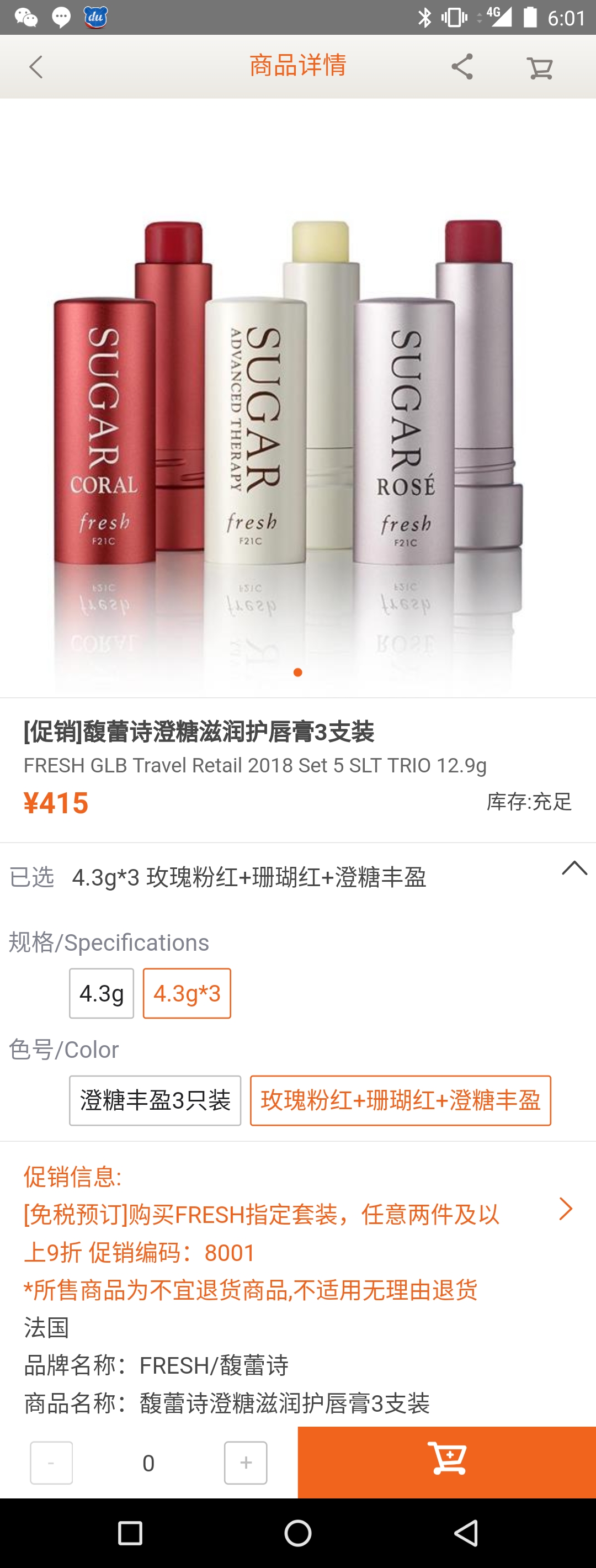Select the 4.3g*3 specification option
The width and height of the screenshot is (596, 1568).
tap(187, 993)
